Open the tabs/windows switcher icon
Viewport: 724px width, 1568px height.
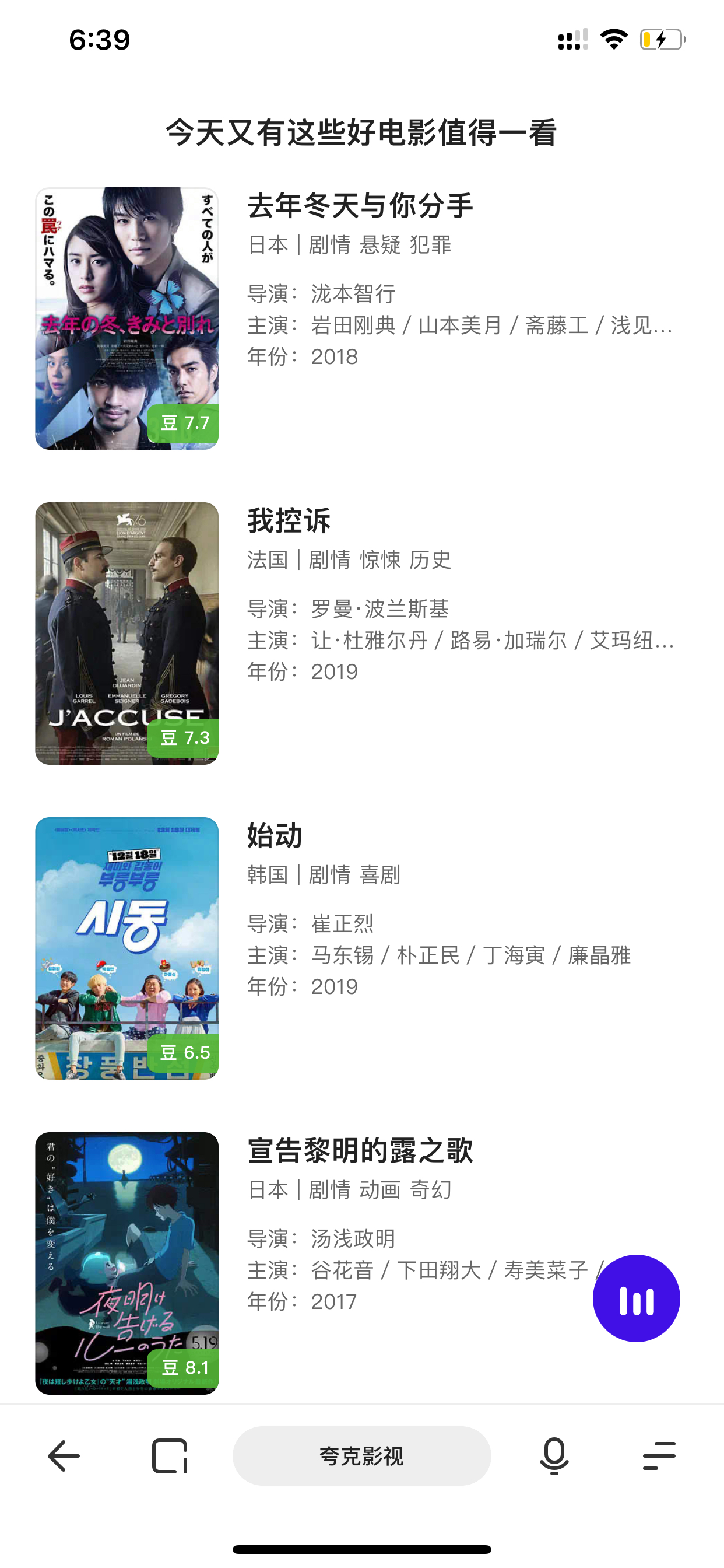click(170, 1456)
